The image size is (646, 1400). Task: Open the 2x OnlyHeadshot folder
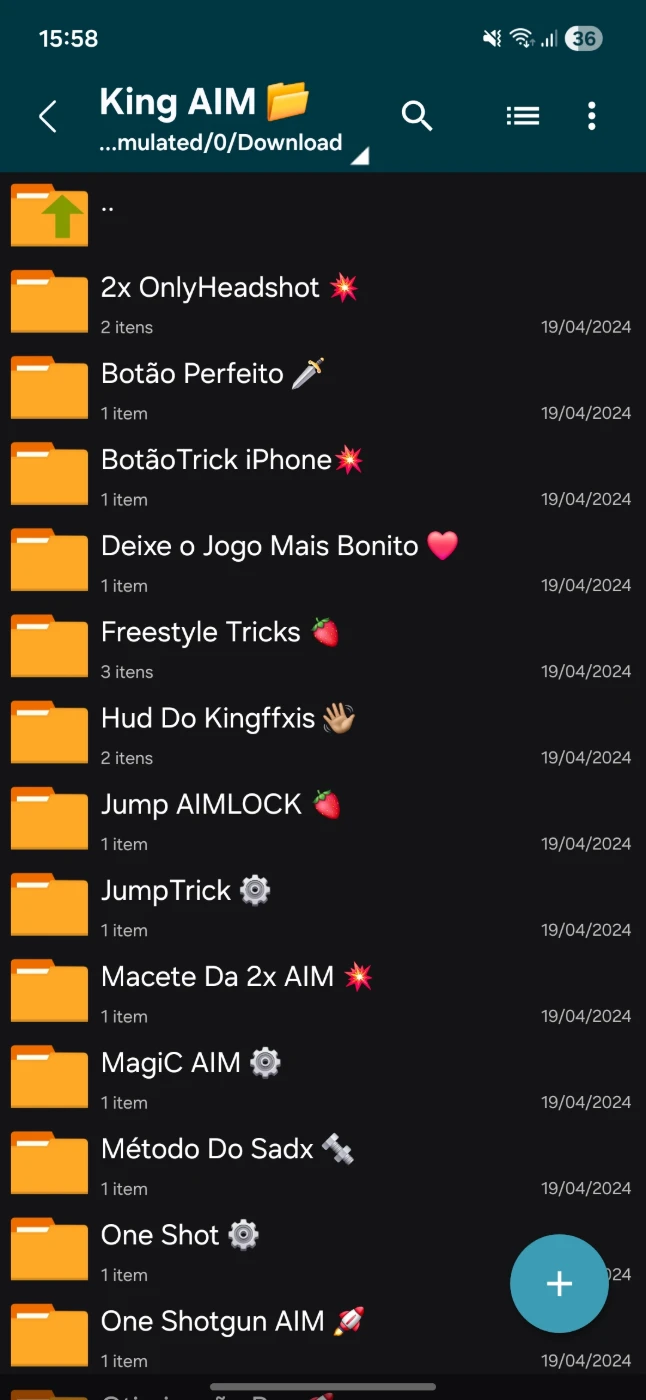(210, 288)
